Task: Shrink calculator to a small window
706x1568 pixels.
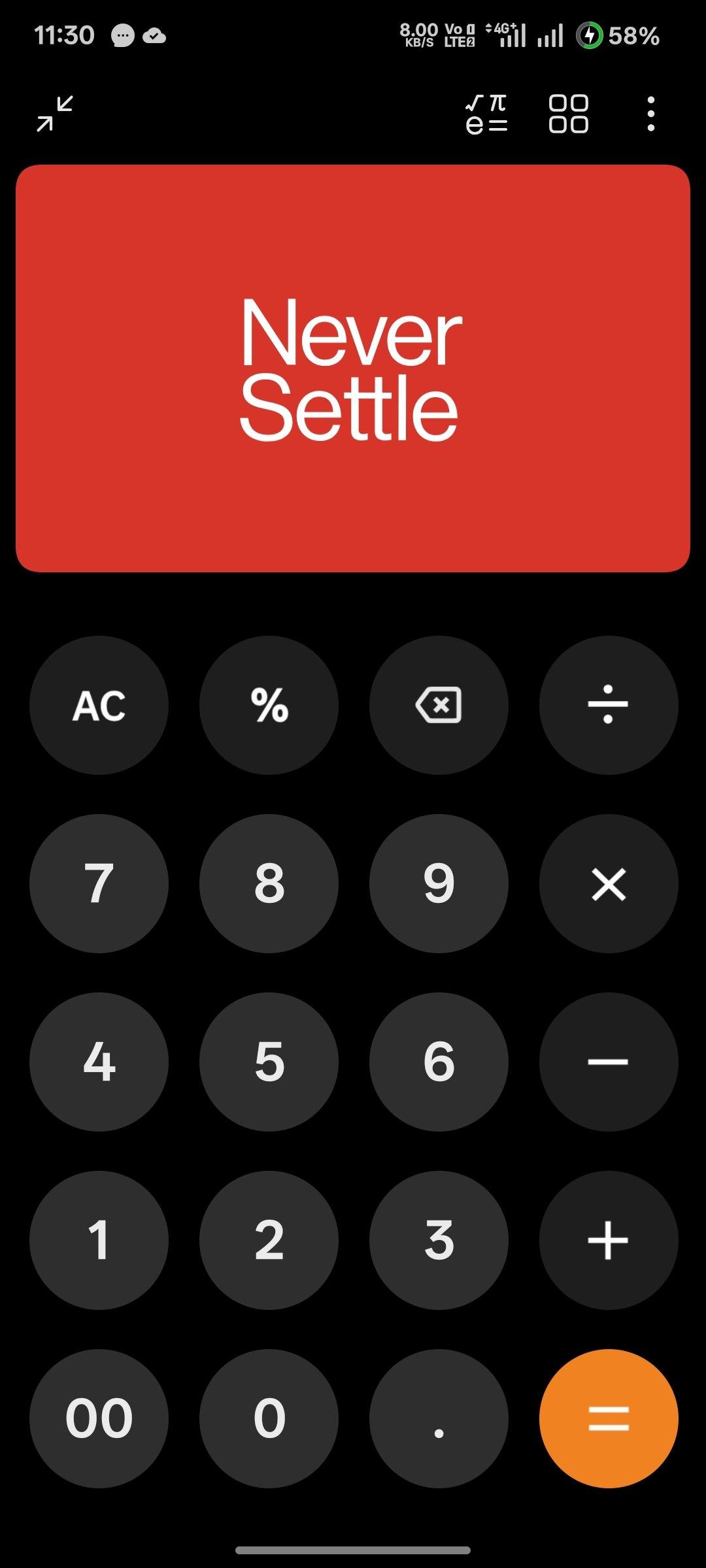Action: (55, 114)
